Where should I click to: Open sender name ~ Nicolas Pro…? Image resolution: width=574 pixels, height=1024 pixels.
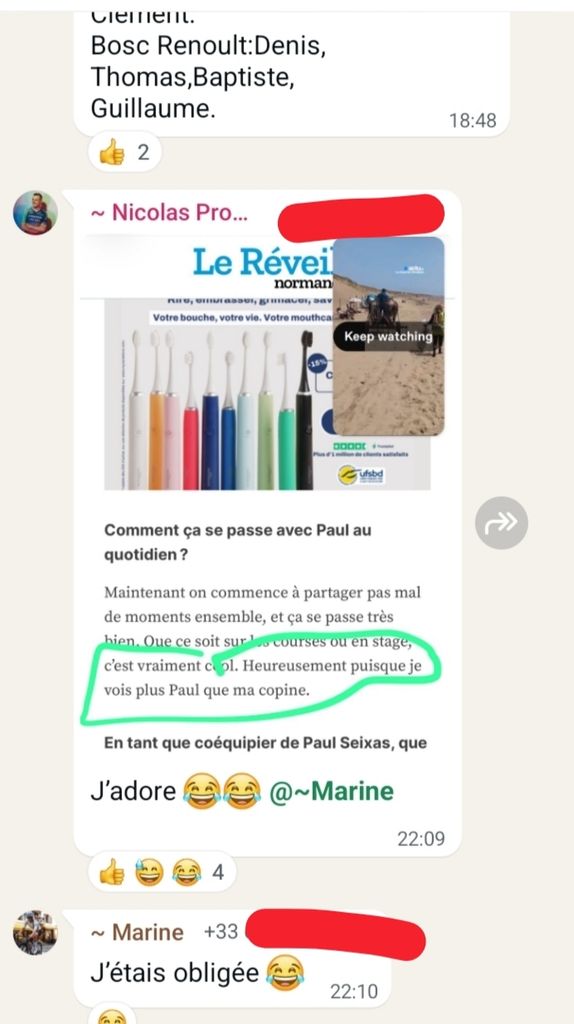[x=170, y=212]
